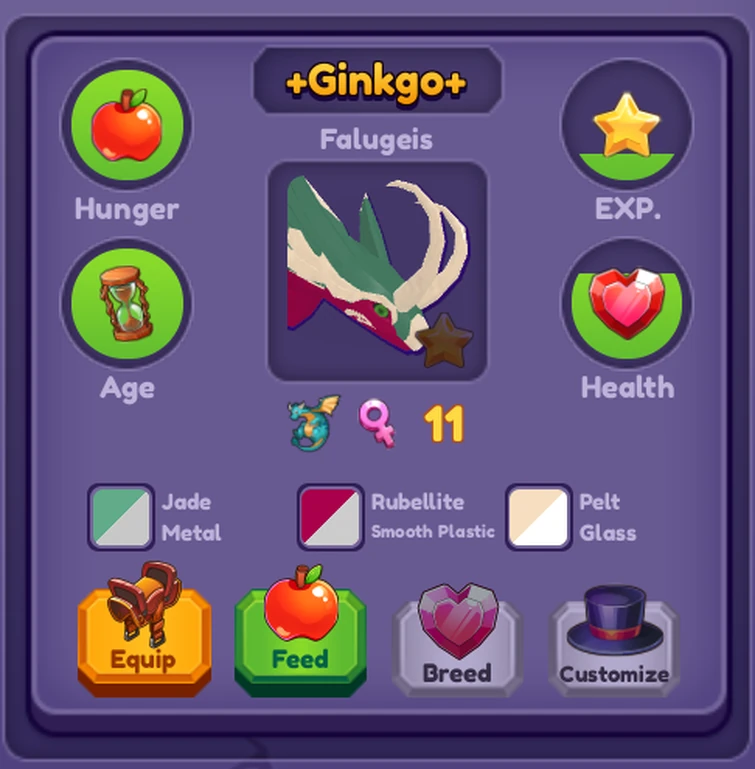Select the Pelt Glass color swatch
The height and width of the screenshot is (769, 755).
[538, 517]
